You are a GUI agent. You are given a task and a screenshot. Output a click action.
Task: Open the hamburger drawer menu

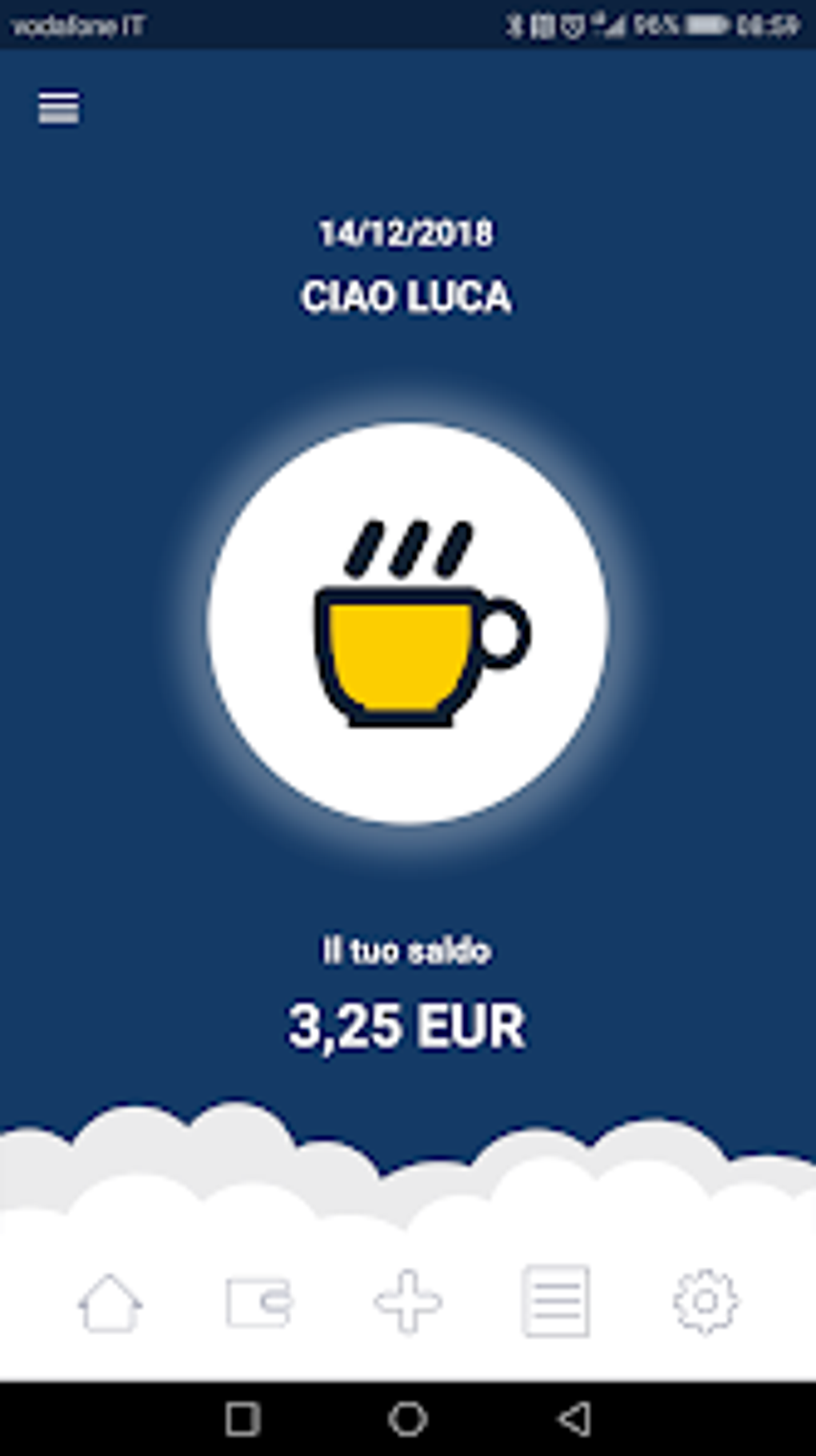[x=58, y=107]
